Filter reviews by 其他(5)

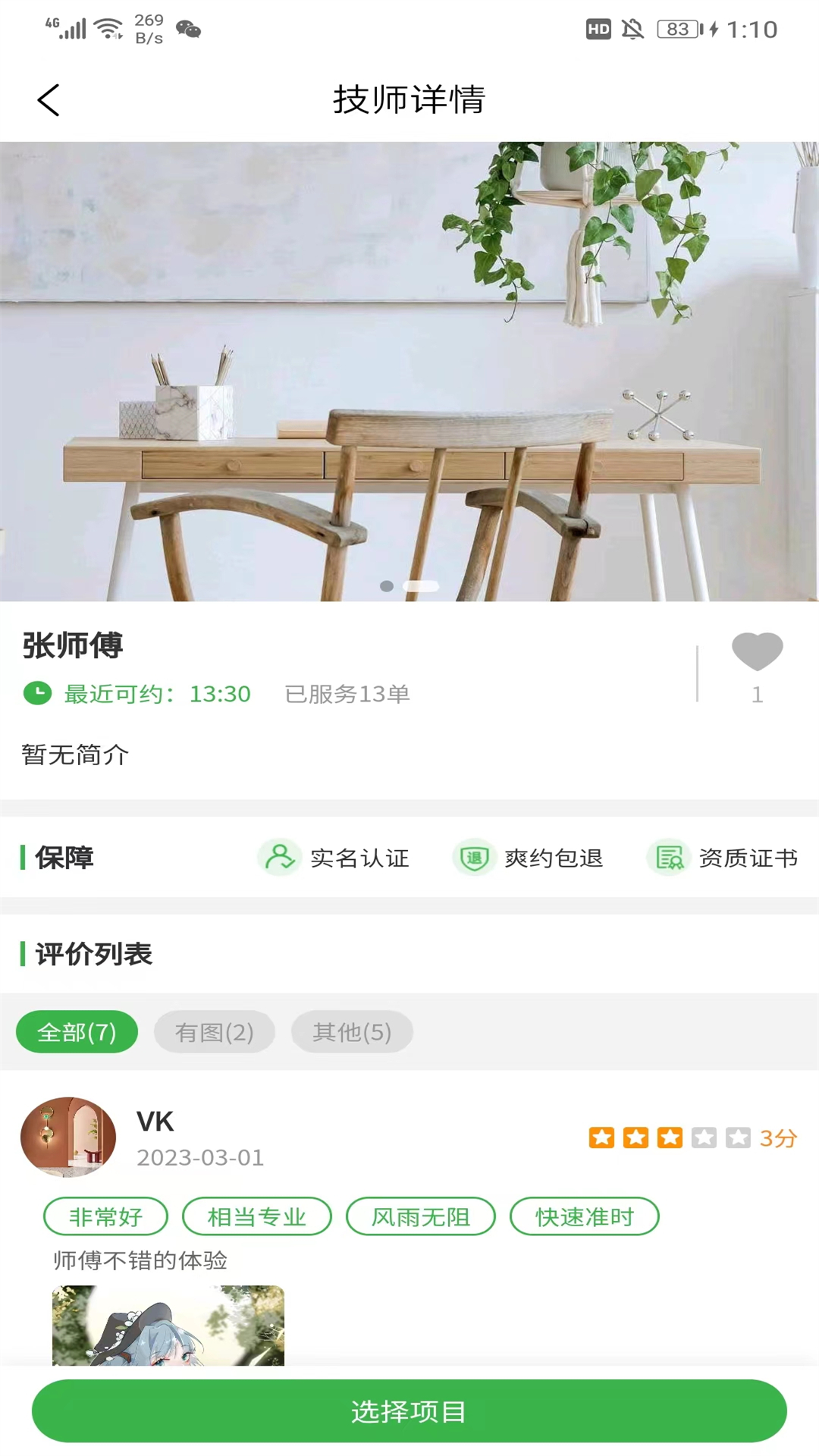(352, 1031)
